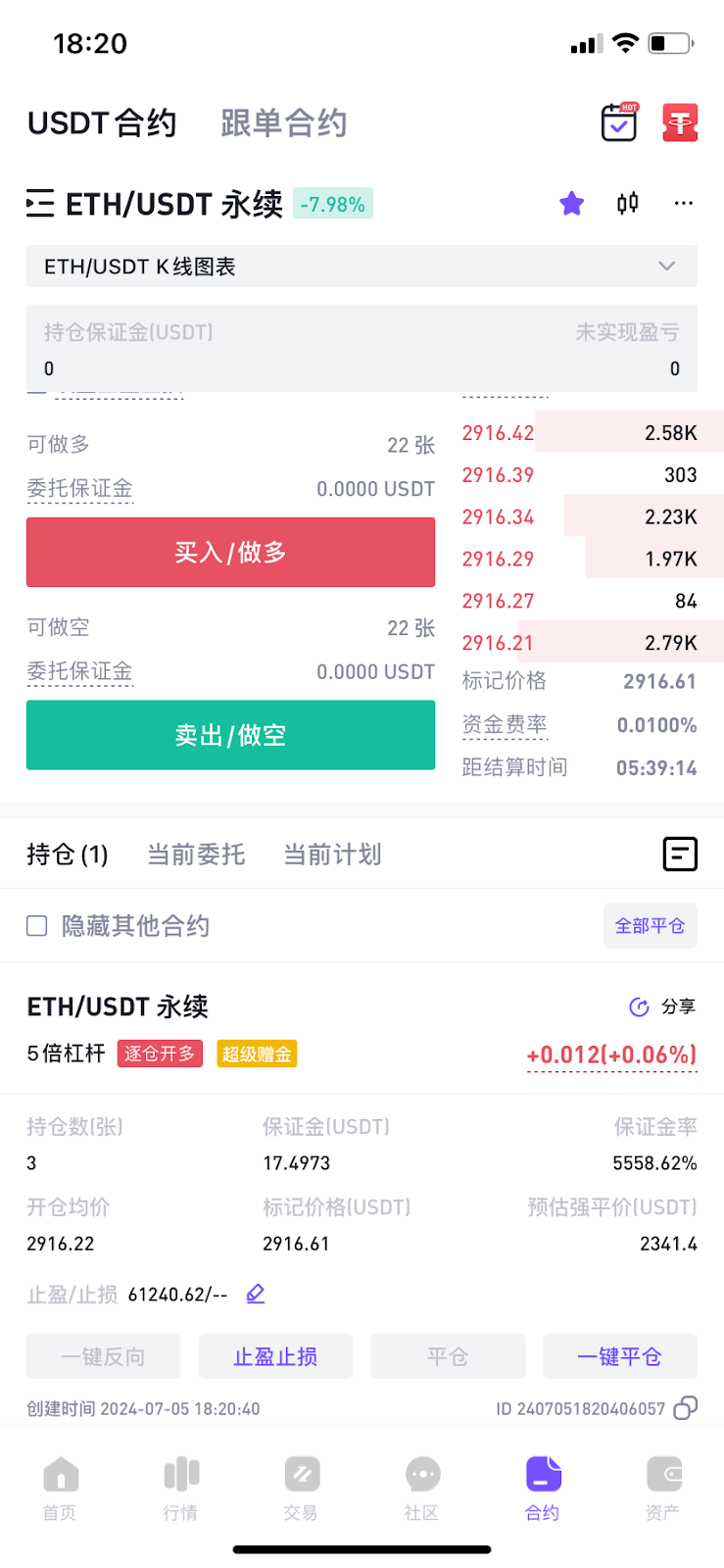This screenshot has width=724, height=1568.
Task: Tap 买入/做多 button
Action: pos(230,552)
